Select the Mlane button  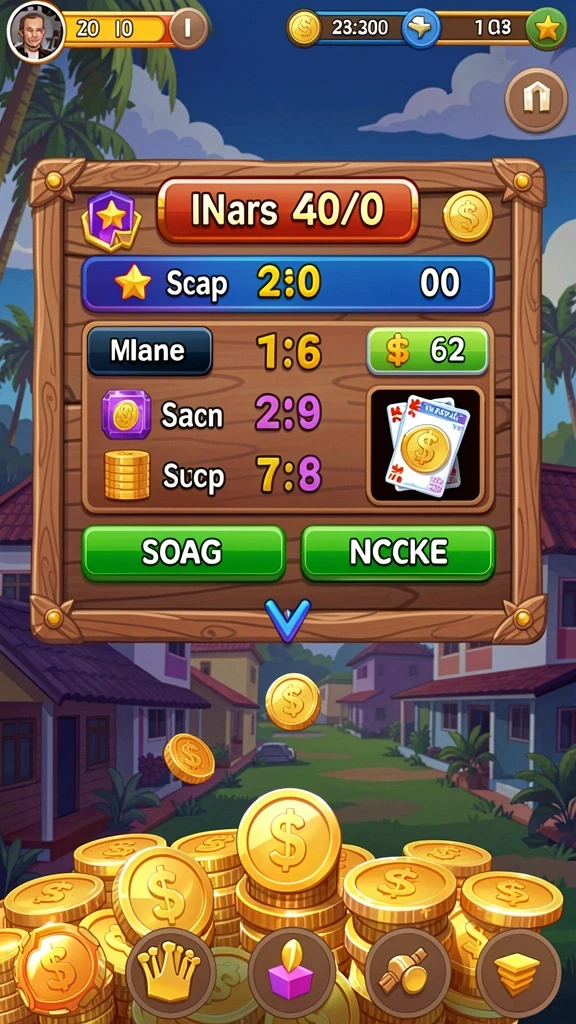pyautogui.click(x=150, y=351)
